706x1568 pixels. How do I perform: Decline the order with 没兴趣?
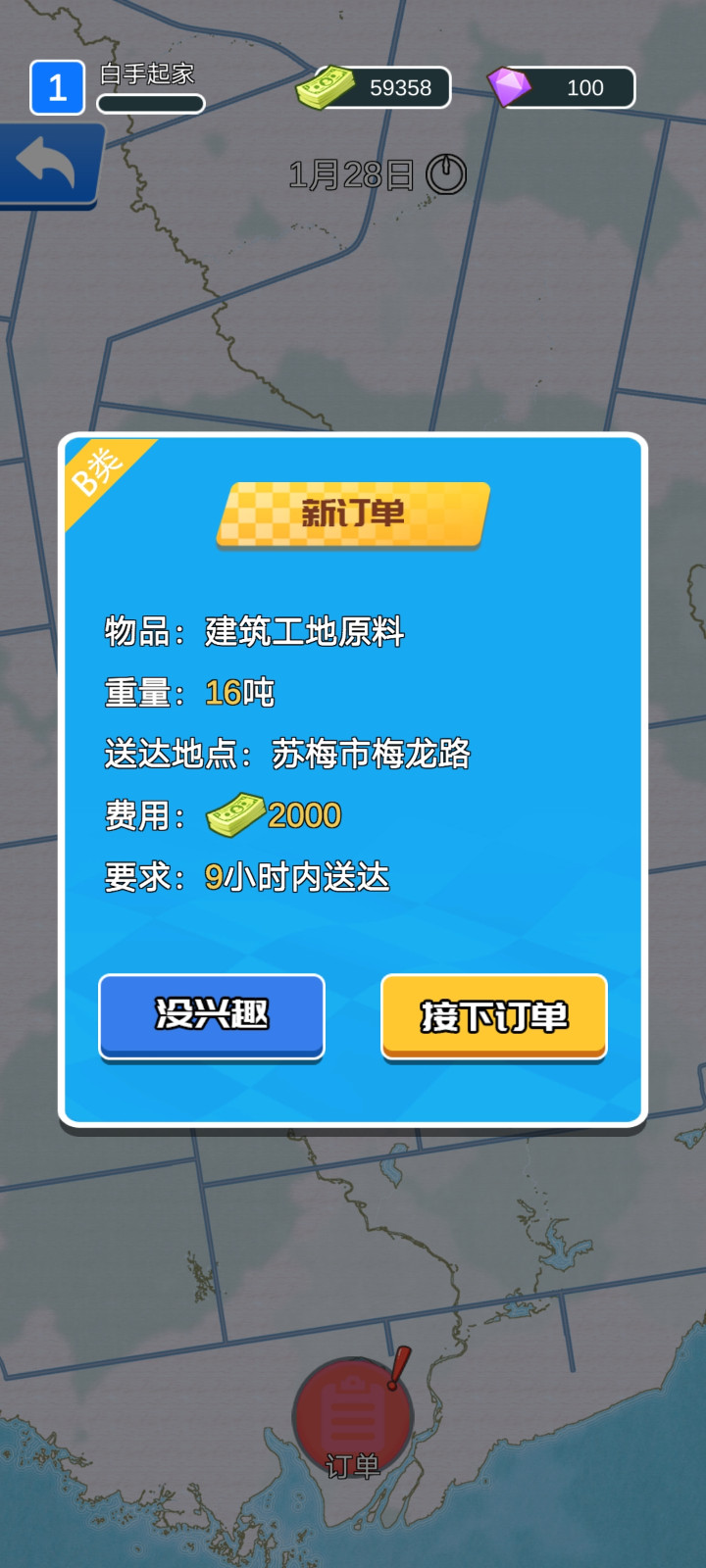click(212, 1016)
